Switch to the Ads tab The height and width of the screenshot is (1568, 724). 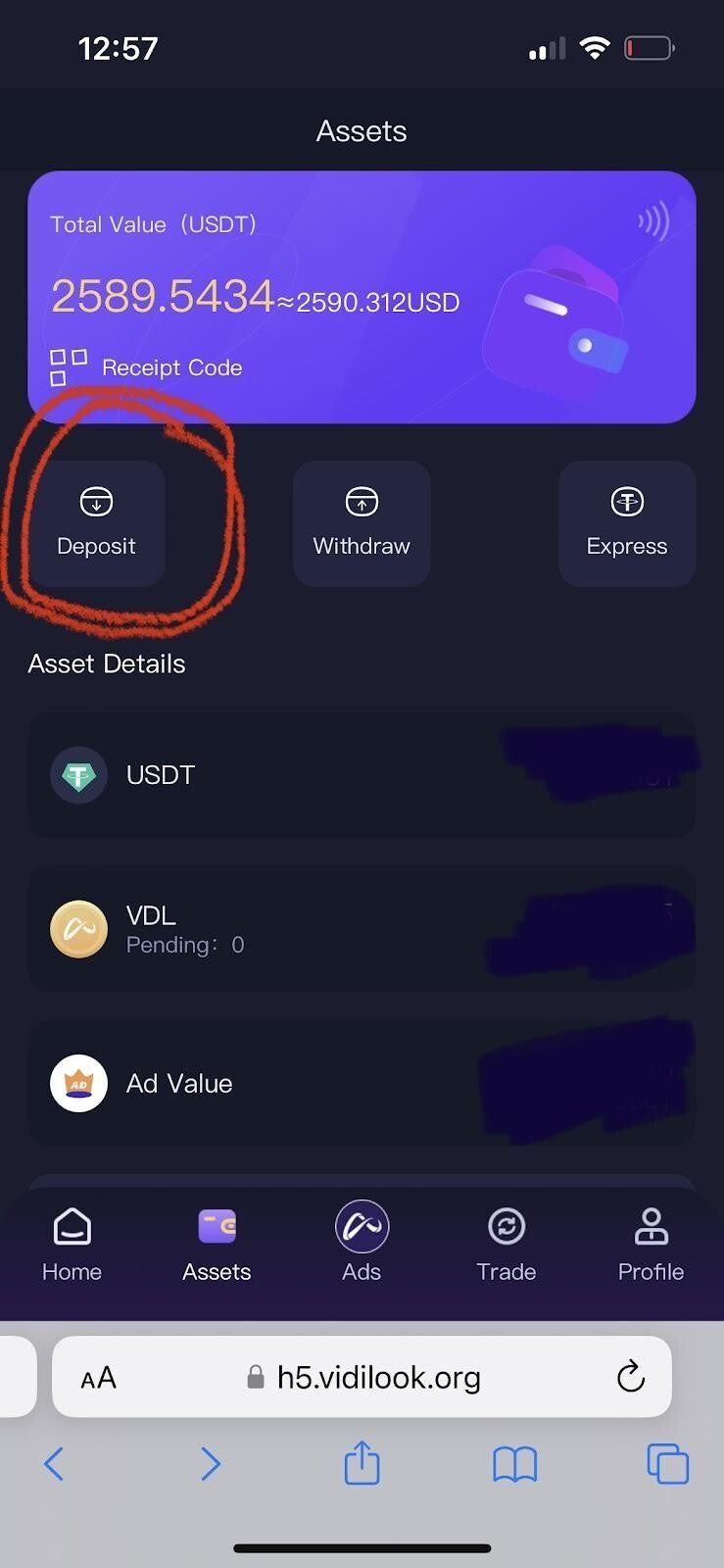[362, 1244]
